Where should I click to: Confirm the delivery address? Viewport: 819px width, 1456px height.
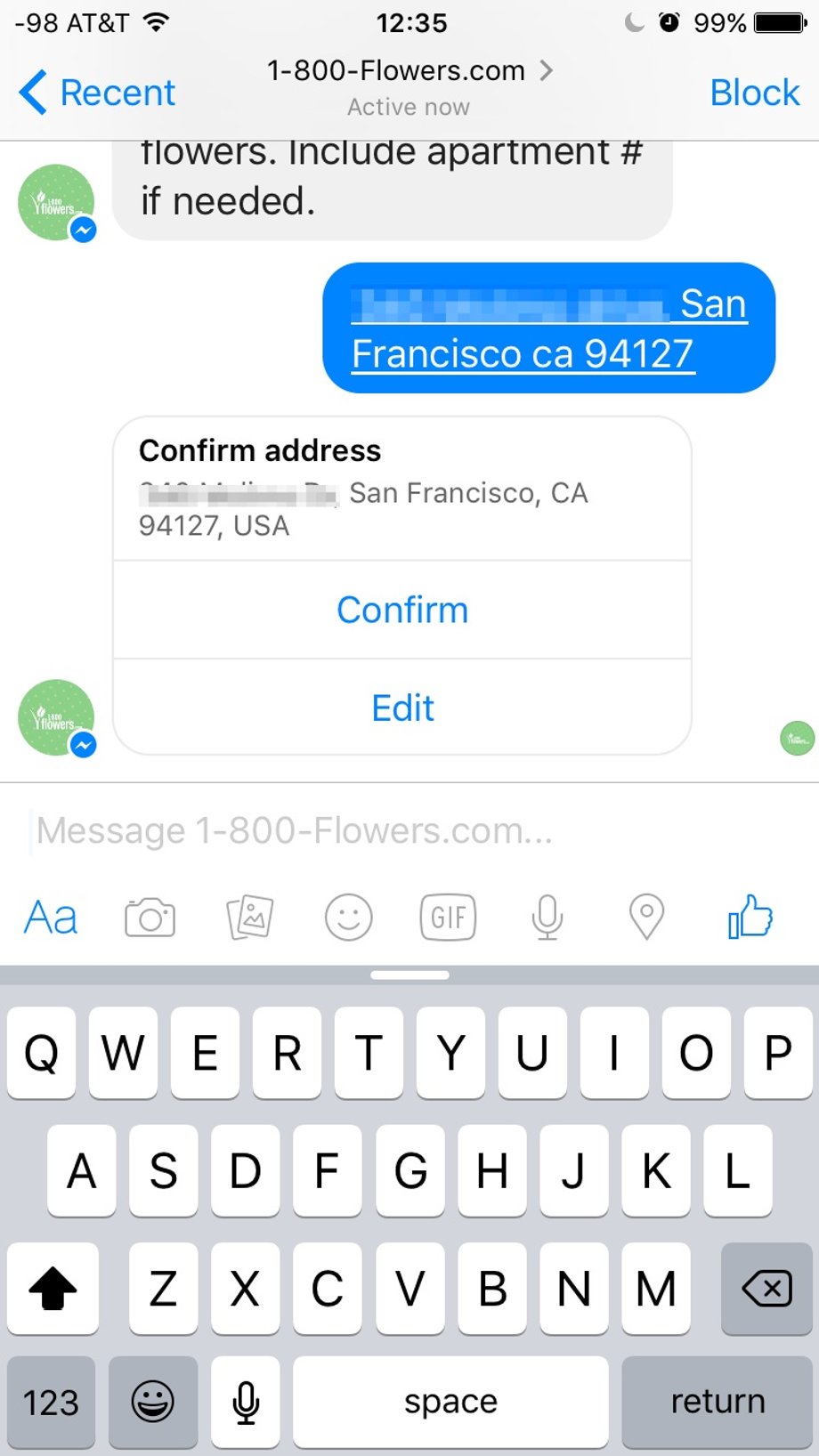pyautogui.click(x=402, y=611)
